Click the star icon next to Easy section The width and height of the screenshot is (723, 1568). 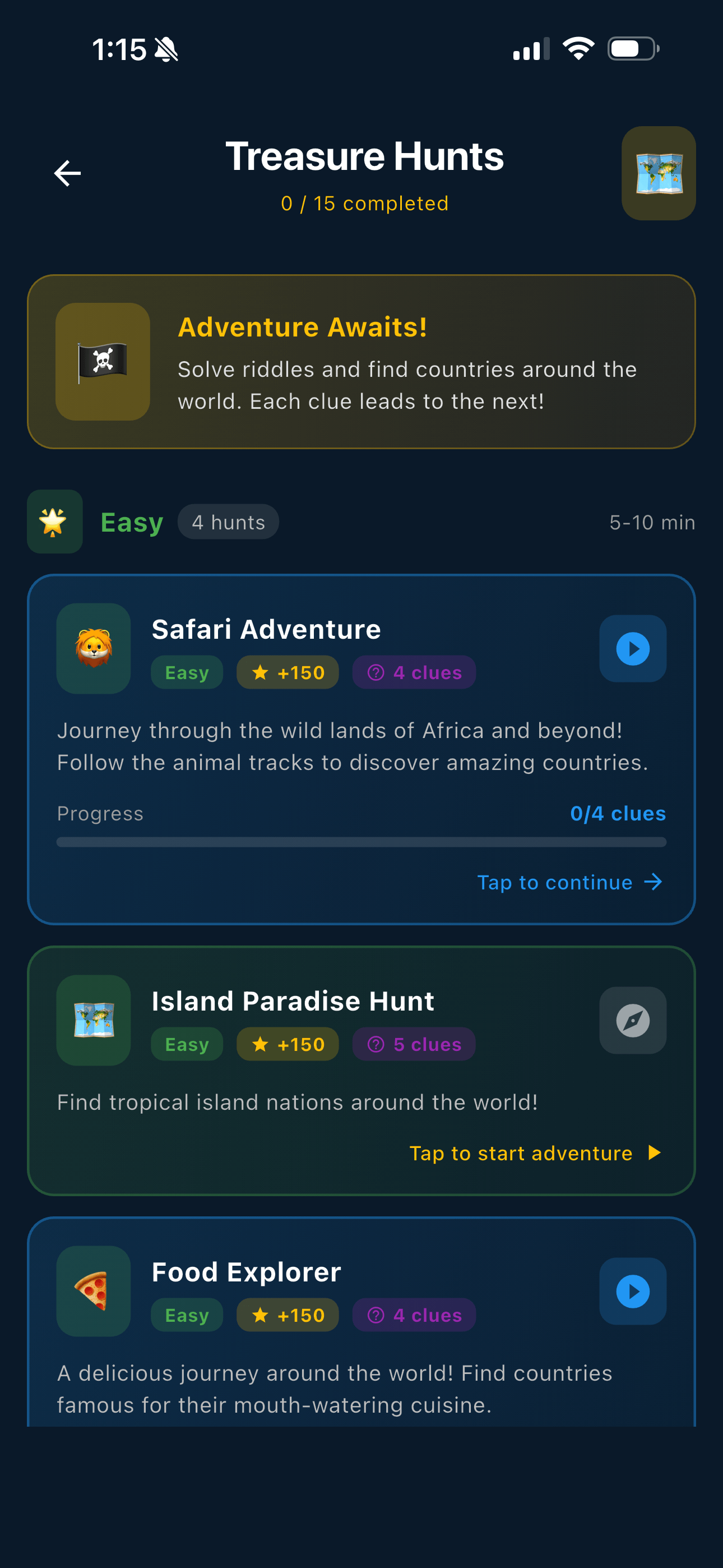pos(54,521)
